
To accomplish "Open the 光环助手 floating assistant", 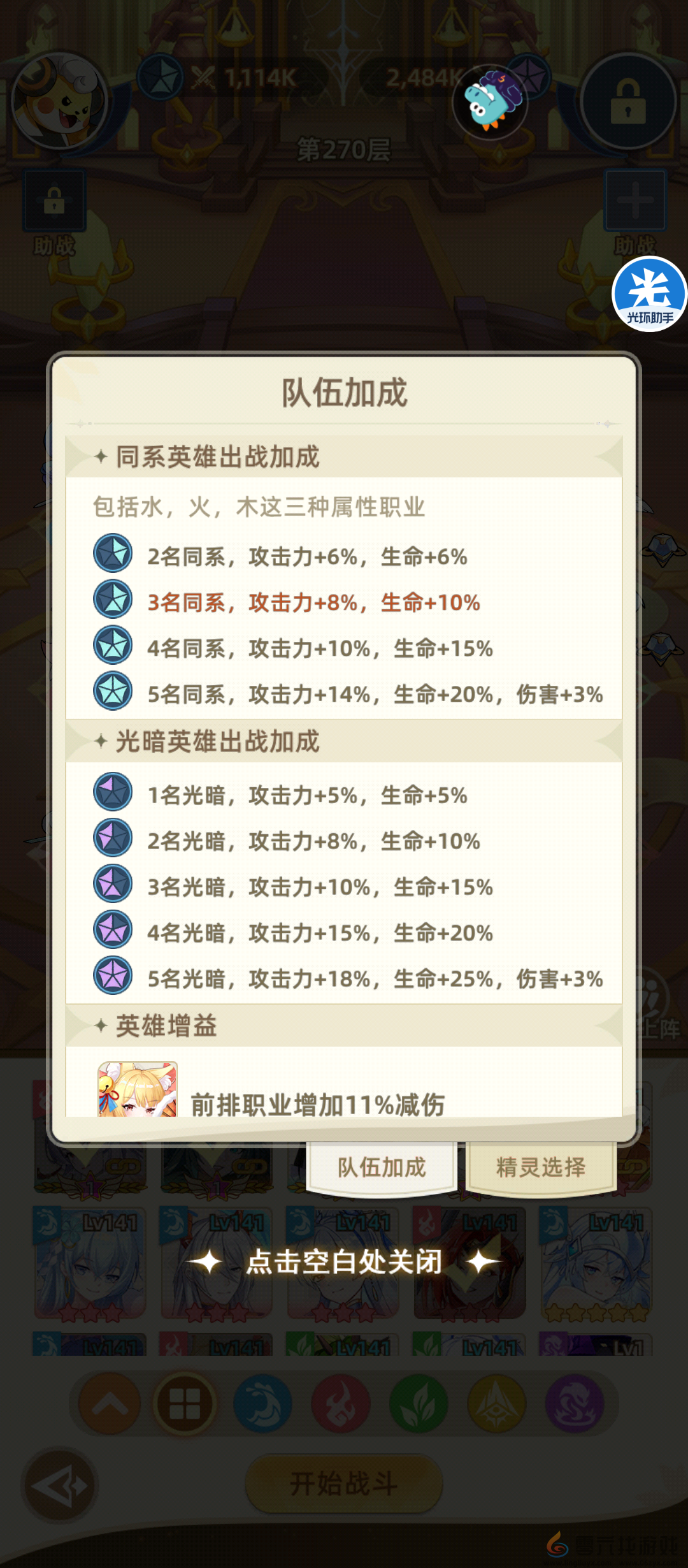I will coord(649,294).
